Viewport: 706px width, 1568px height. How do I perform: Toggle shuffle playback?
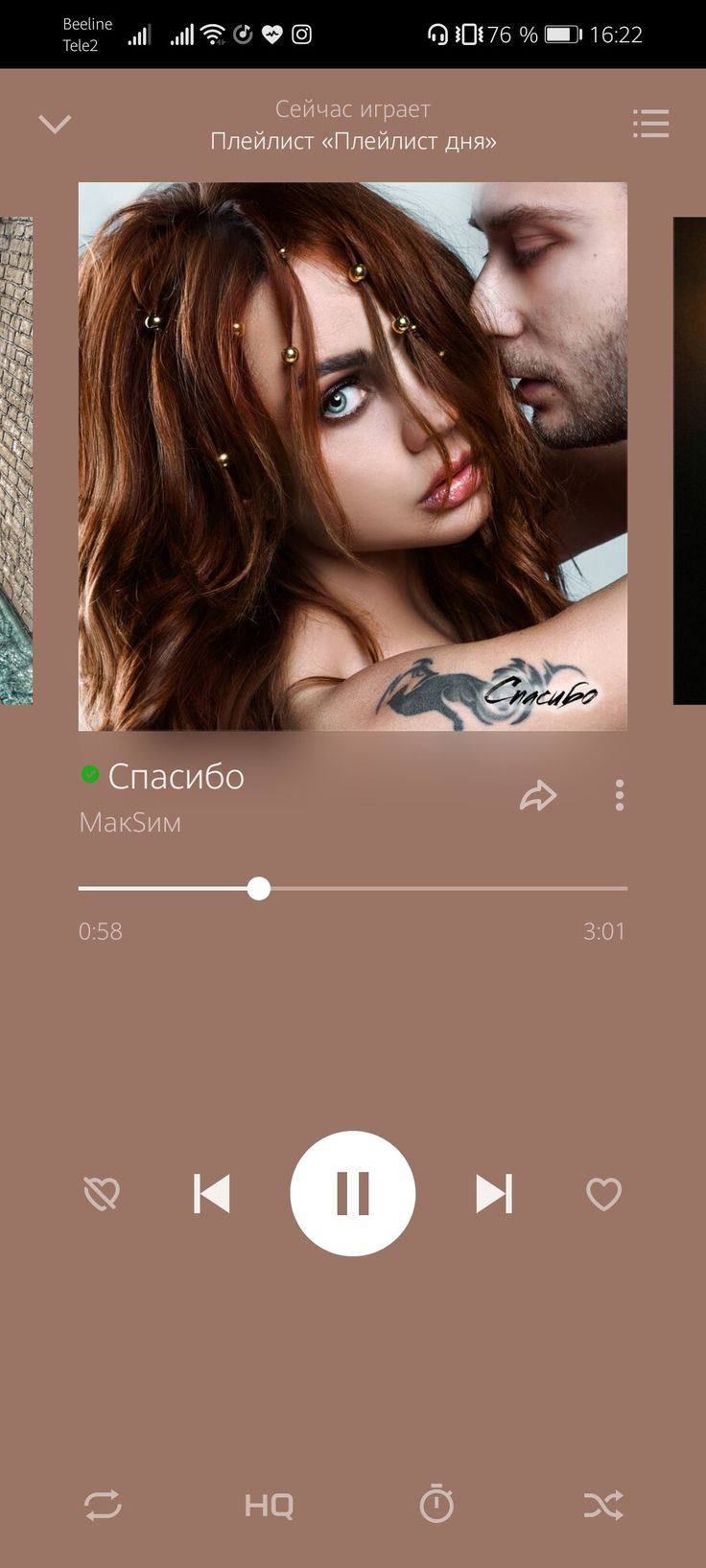pos(603,1505)
